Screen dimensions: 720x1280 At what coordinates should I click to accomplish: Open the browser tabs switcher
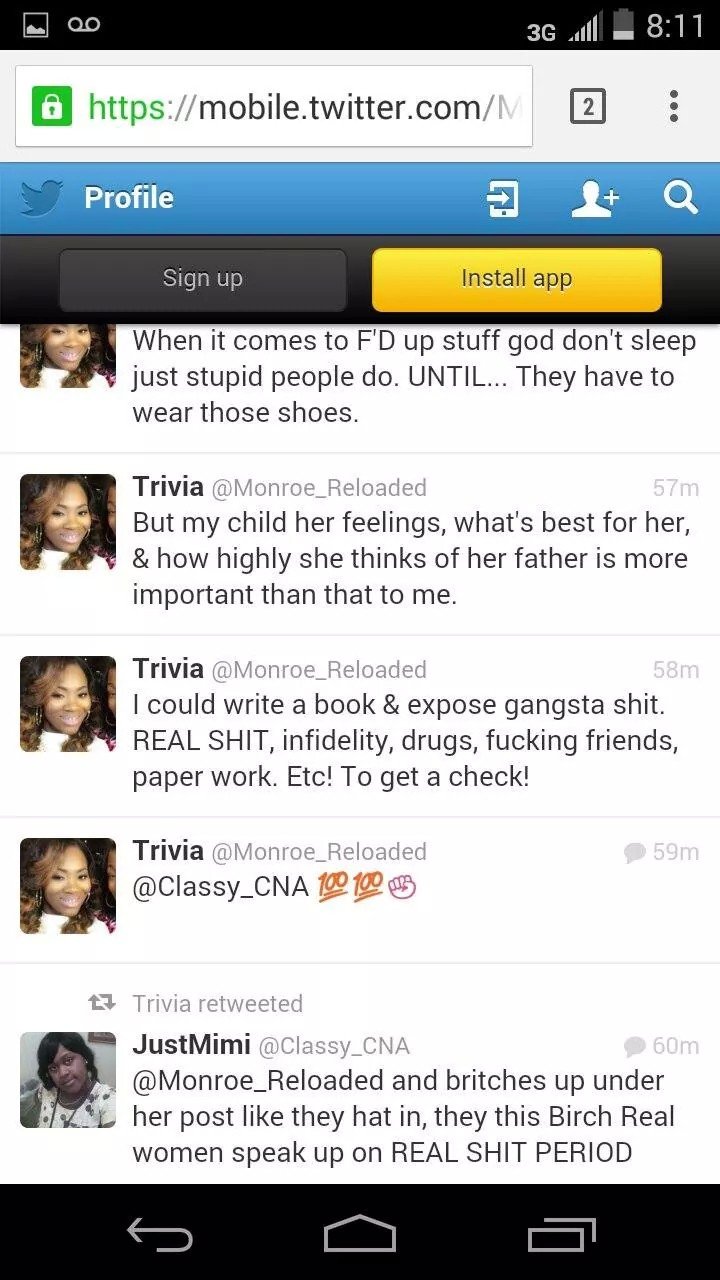(587, 106)
